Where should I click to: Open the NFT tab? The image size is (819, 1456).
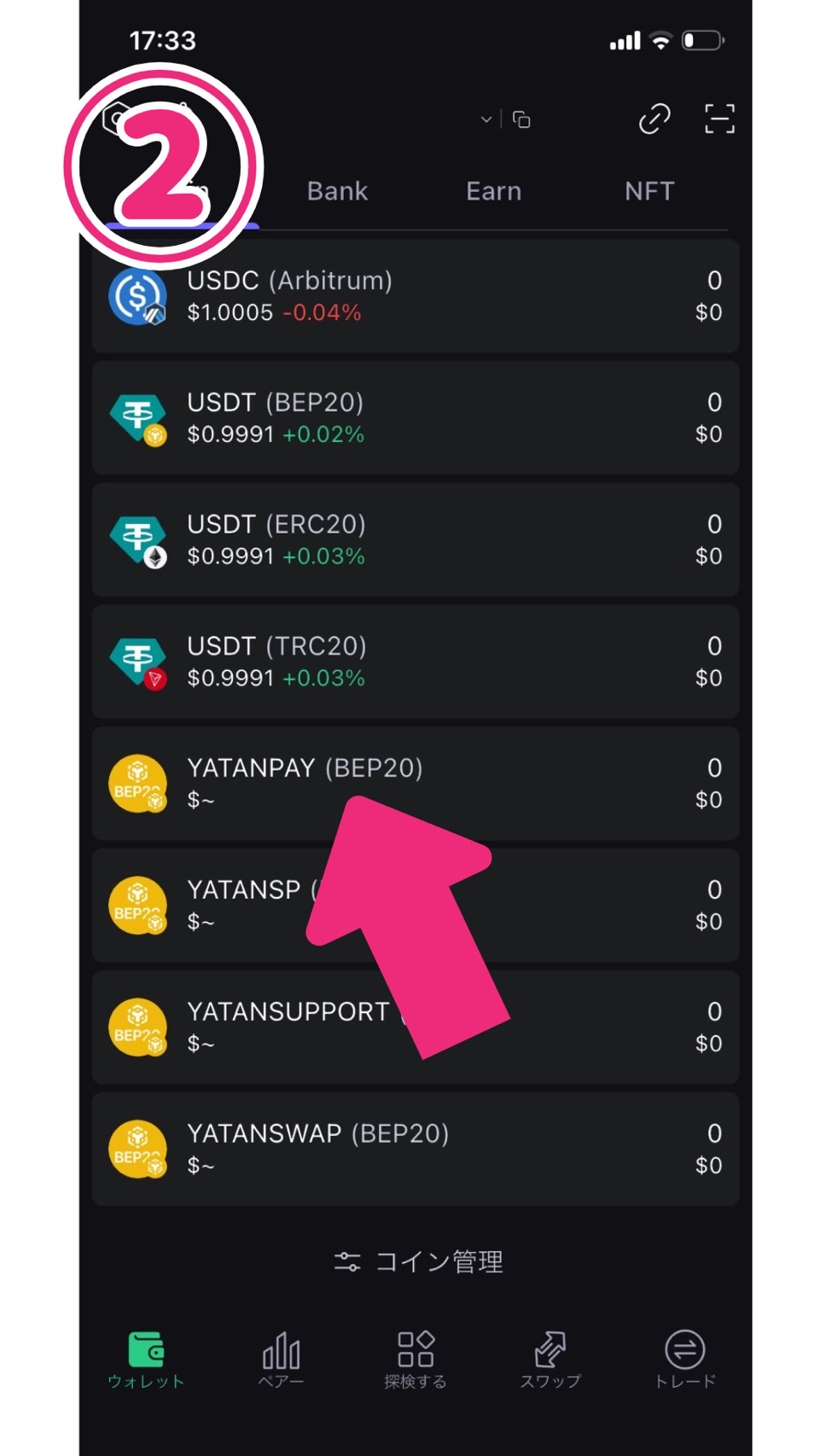point(649,191)
